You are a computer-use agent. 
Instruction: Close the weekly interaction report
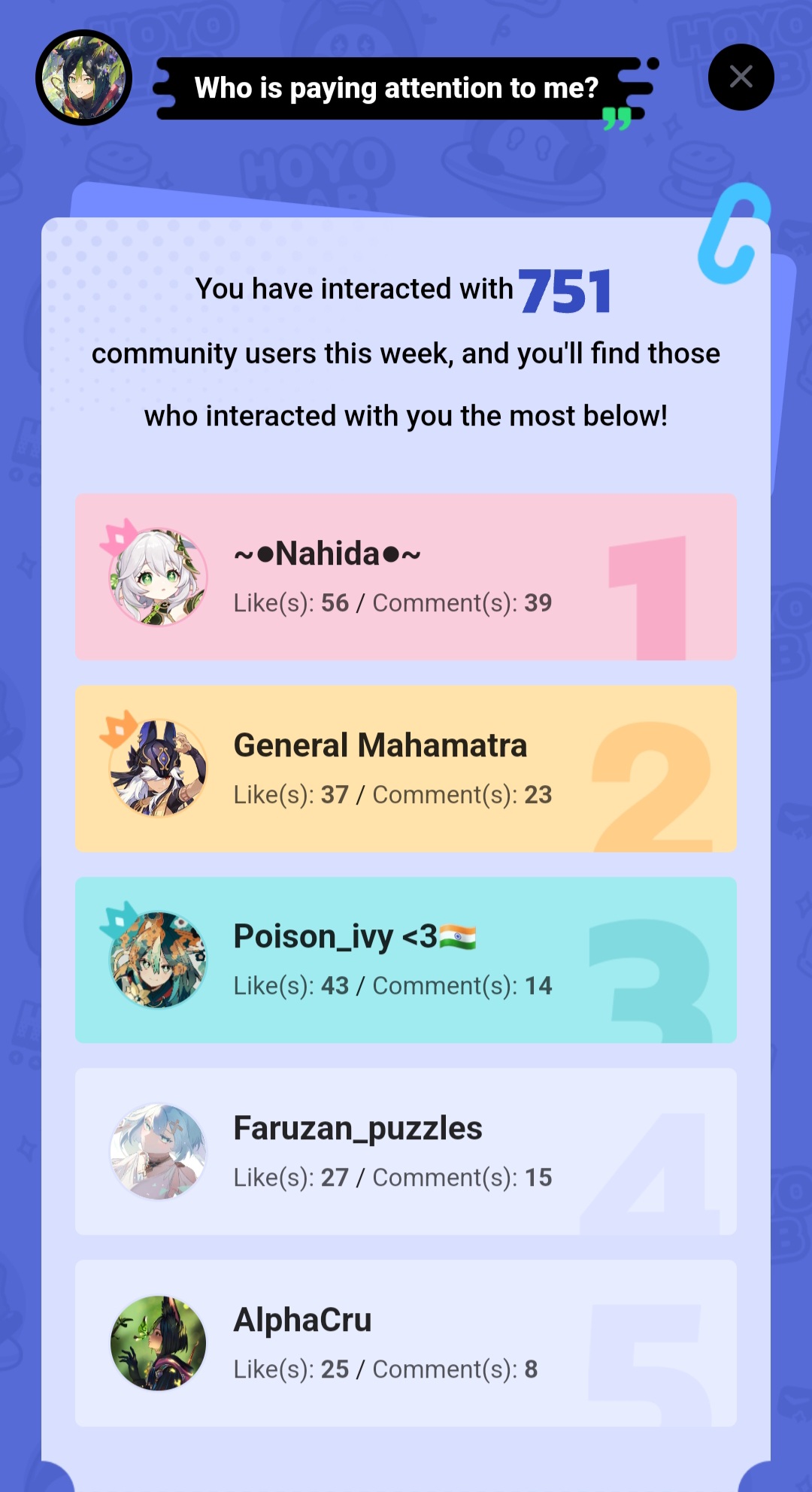[741, 77]
